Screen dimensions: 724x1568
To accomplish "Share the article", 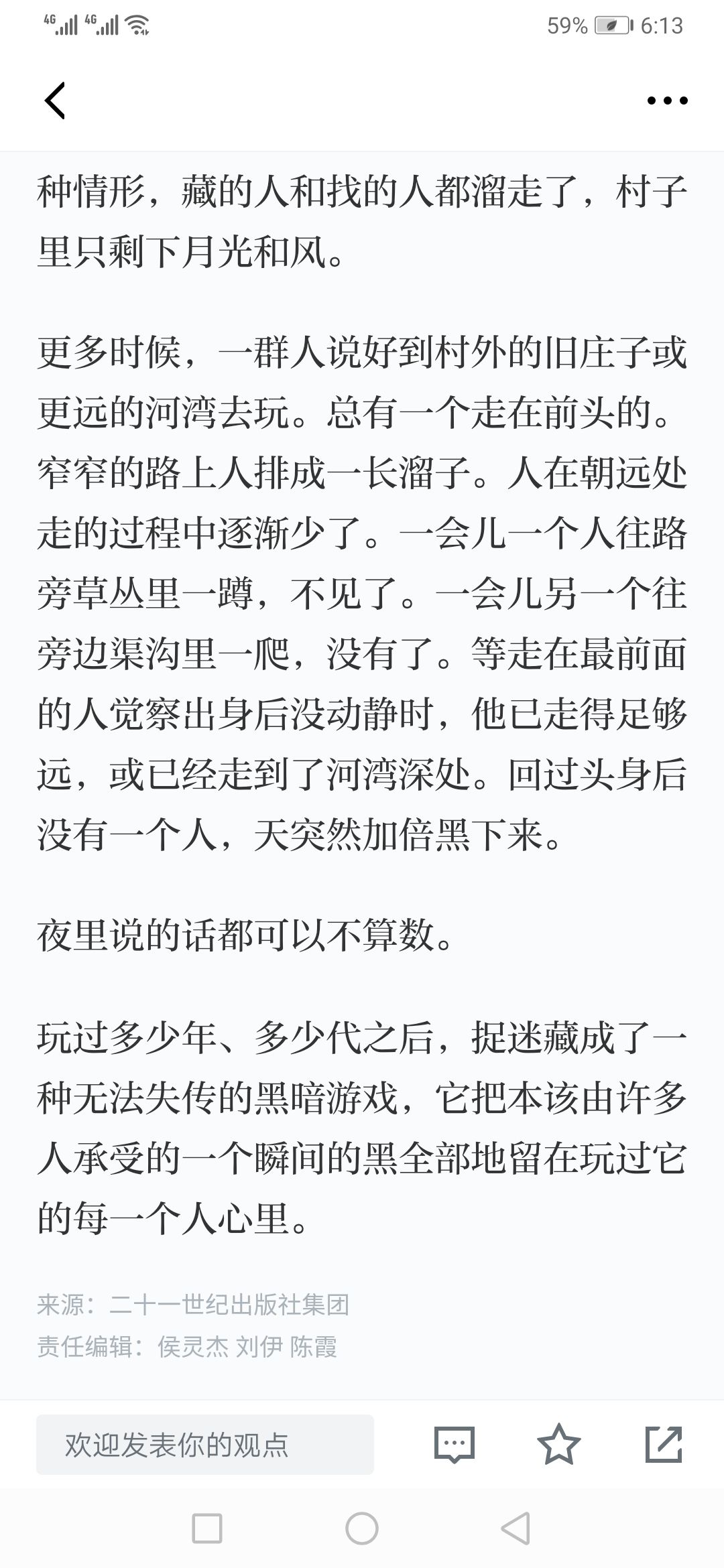I will [x=664, y=1445].
